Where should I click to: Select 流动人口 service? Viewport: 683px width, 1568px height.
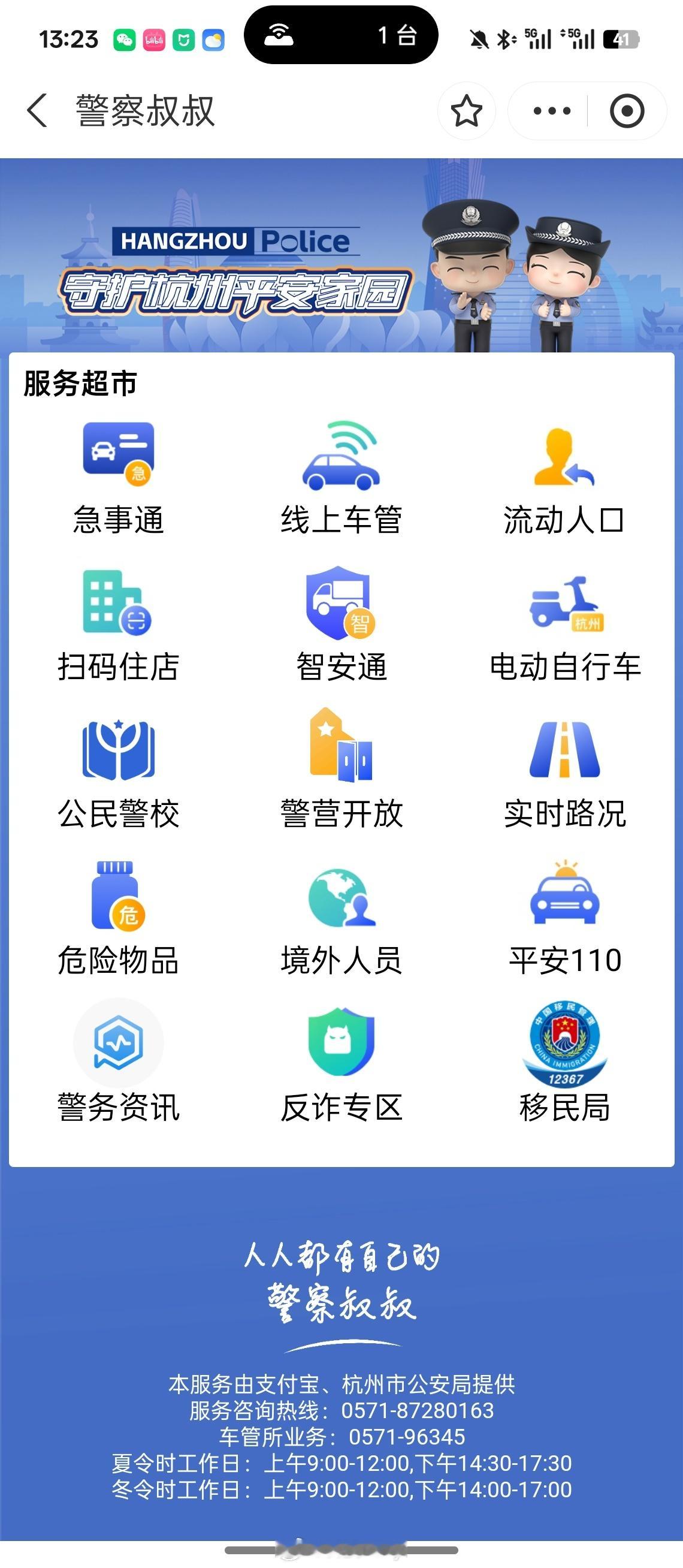click(x=564, y=479)
